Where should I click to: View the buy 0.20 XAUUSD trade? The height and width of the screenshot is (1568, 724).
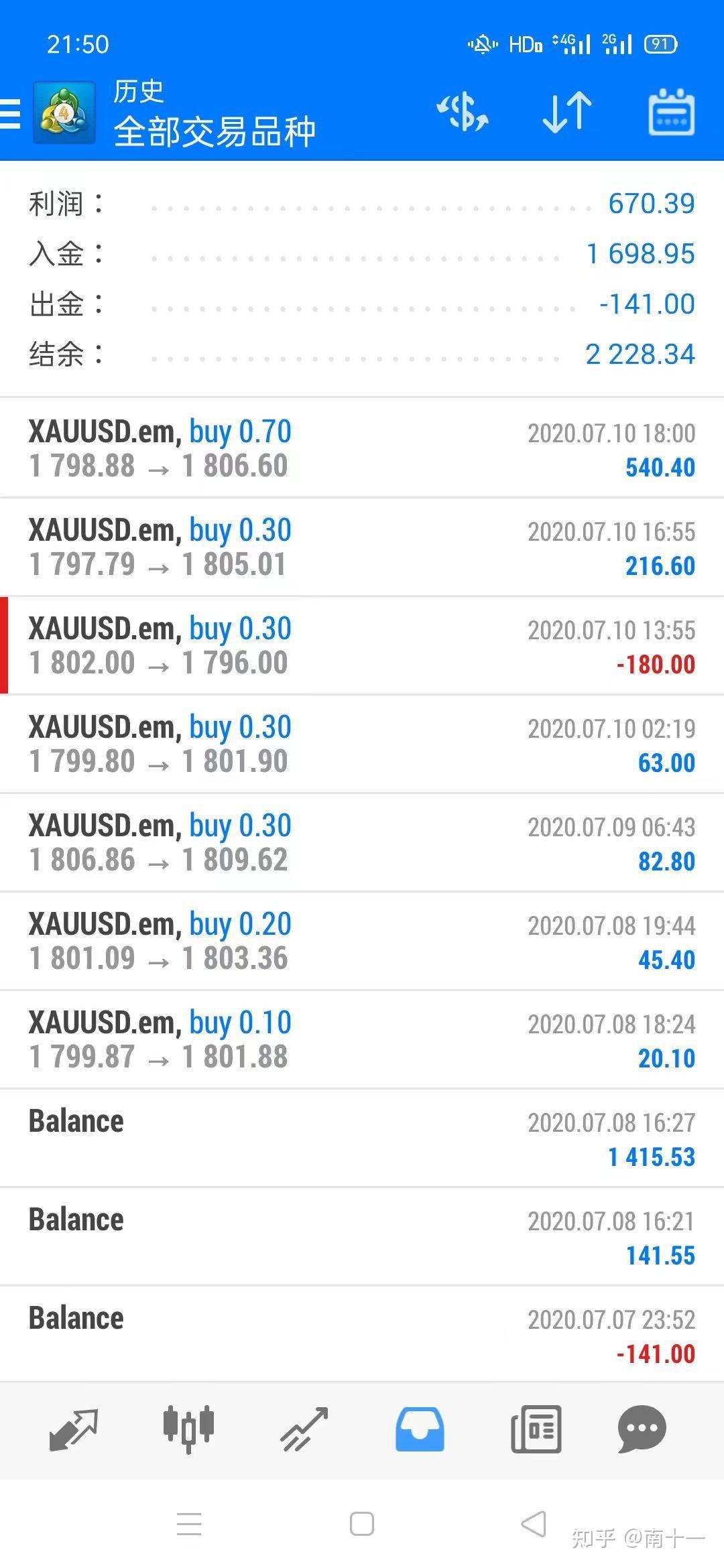[x=362, y=941]
